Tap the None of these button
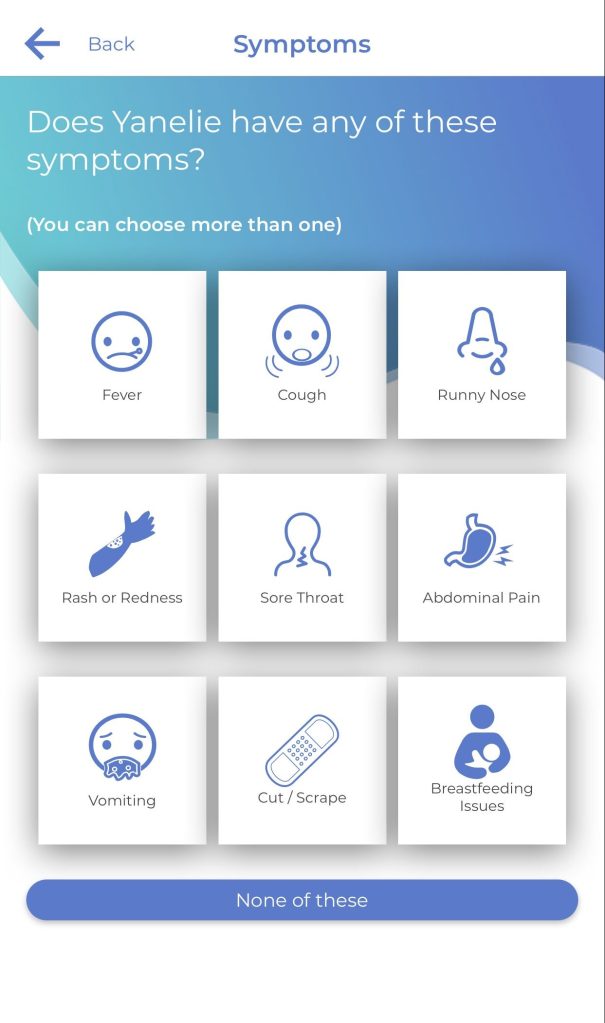 [x=302, y=900]
